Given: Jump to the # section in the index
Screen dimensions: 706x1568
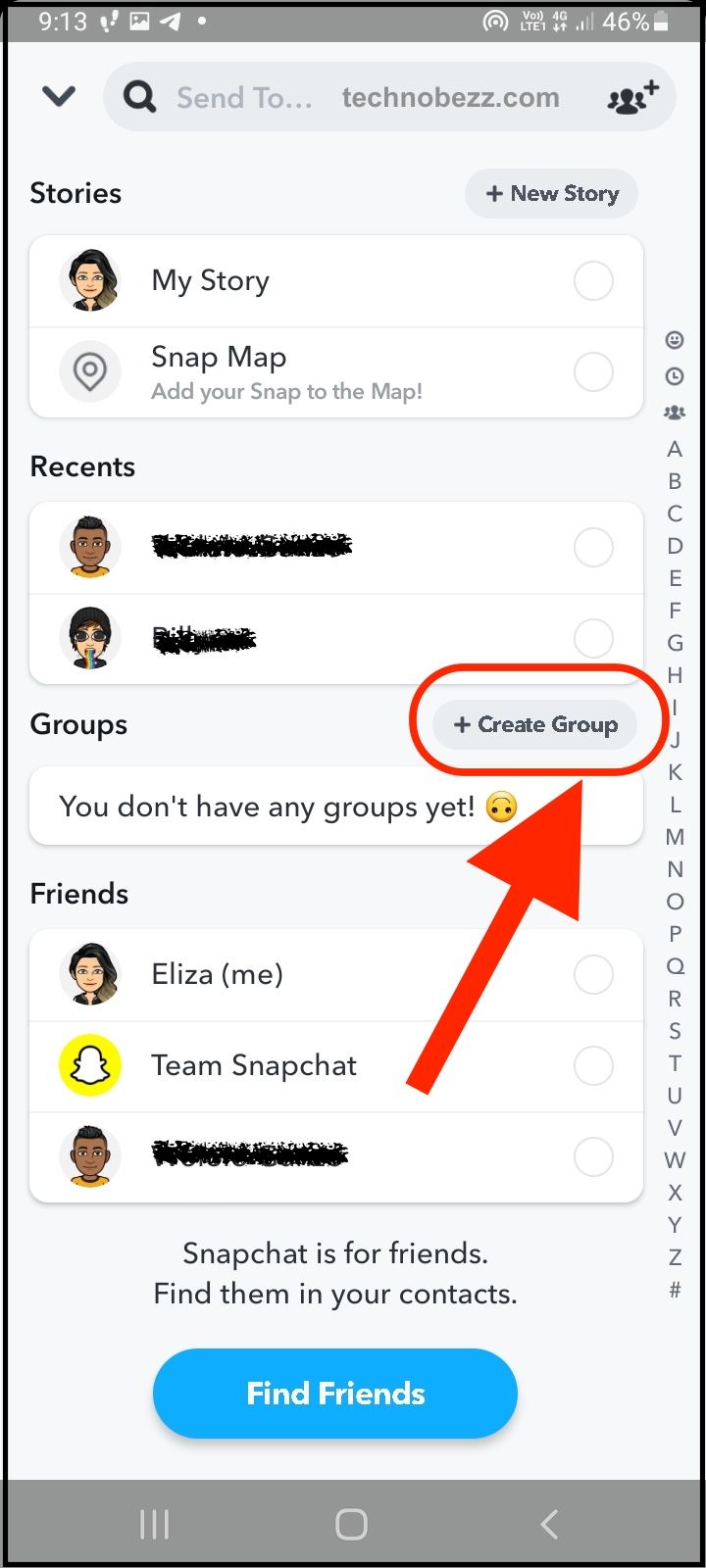Looking at the screenshot, I should point(675,1290).
